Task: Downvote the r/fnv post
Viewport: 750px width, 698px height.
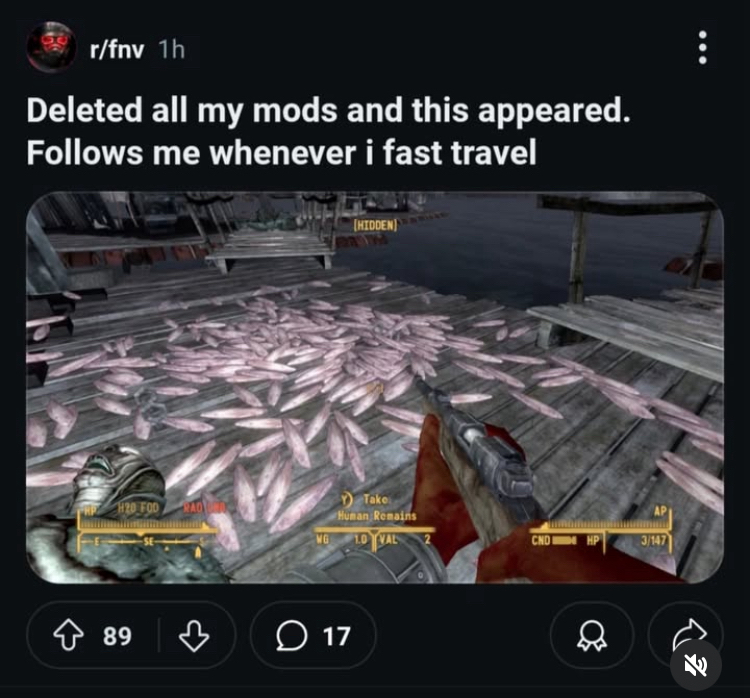Action: coord(194,636)
